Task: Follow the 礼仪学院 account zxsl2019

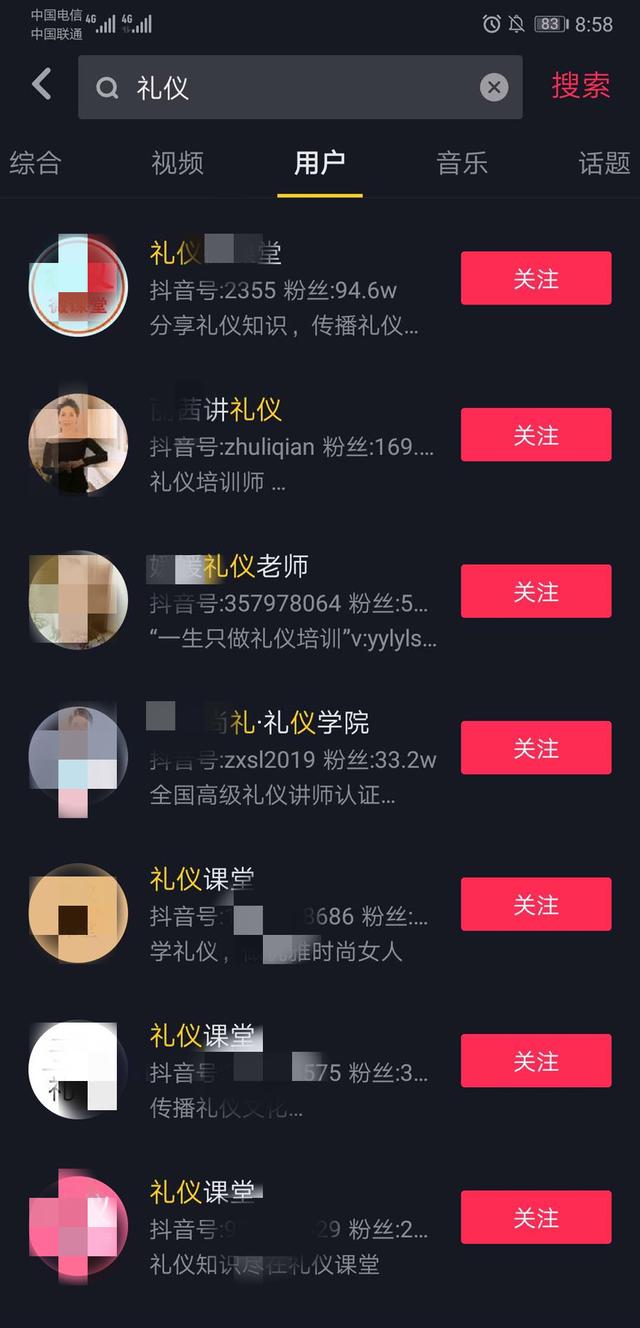Action: pos(535,748)
